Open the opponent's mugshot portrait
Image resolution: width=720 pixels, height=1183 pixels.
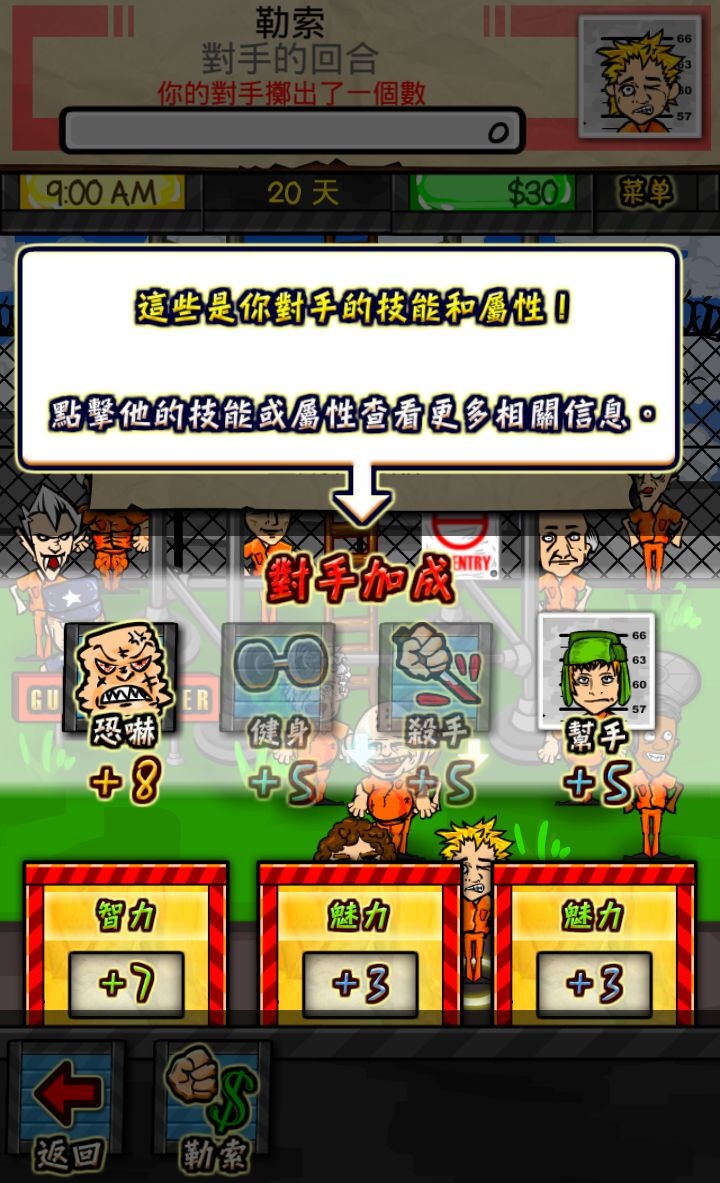coord(639,78)
